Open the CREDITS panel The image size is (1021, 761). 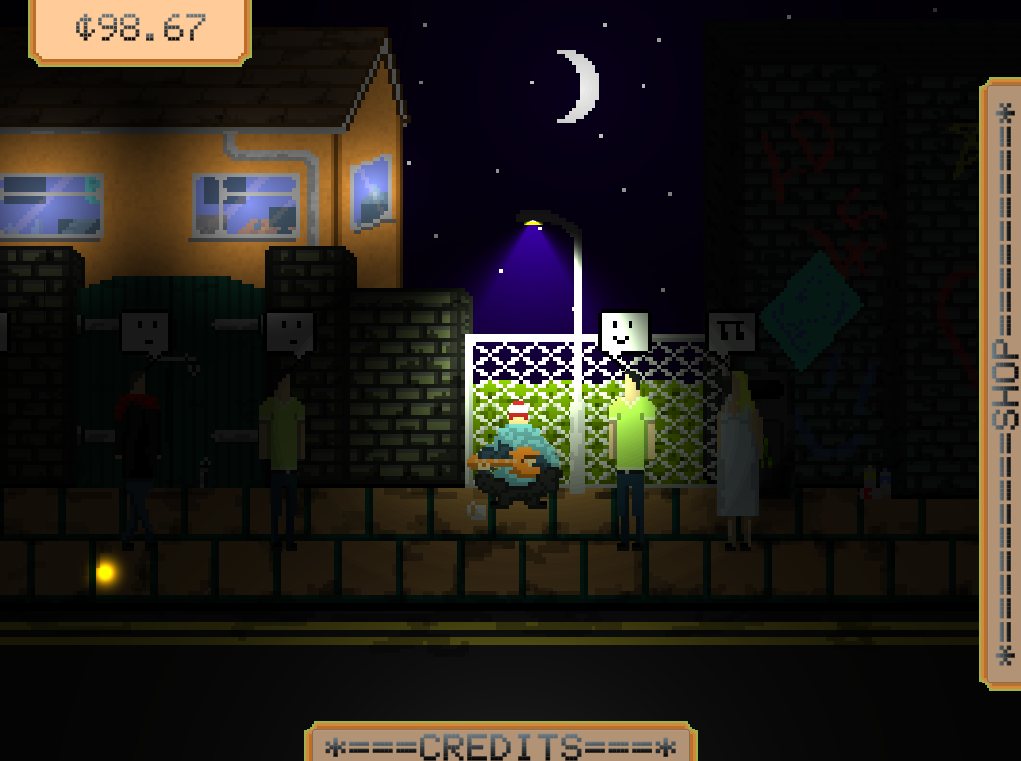501,742
